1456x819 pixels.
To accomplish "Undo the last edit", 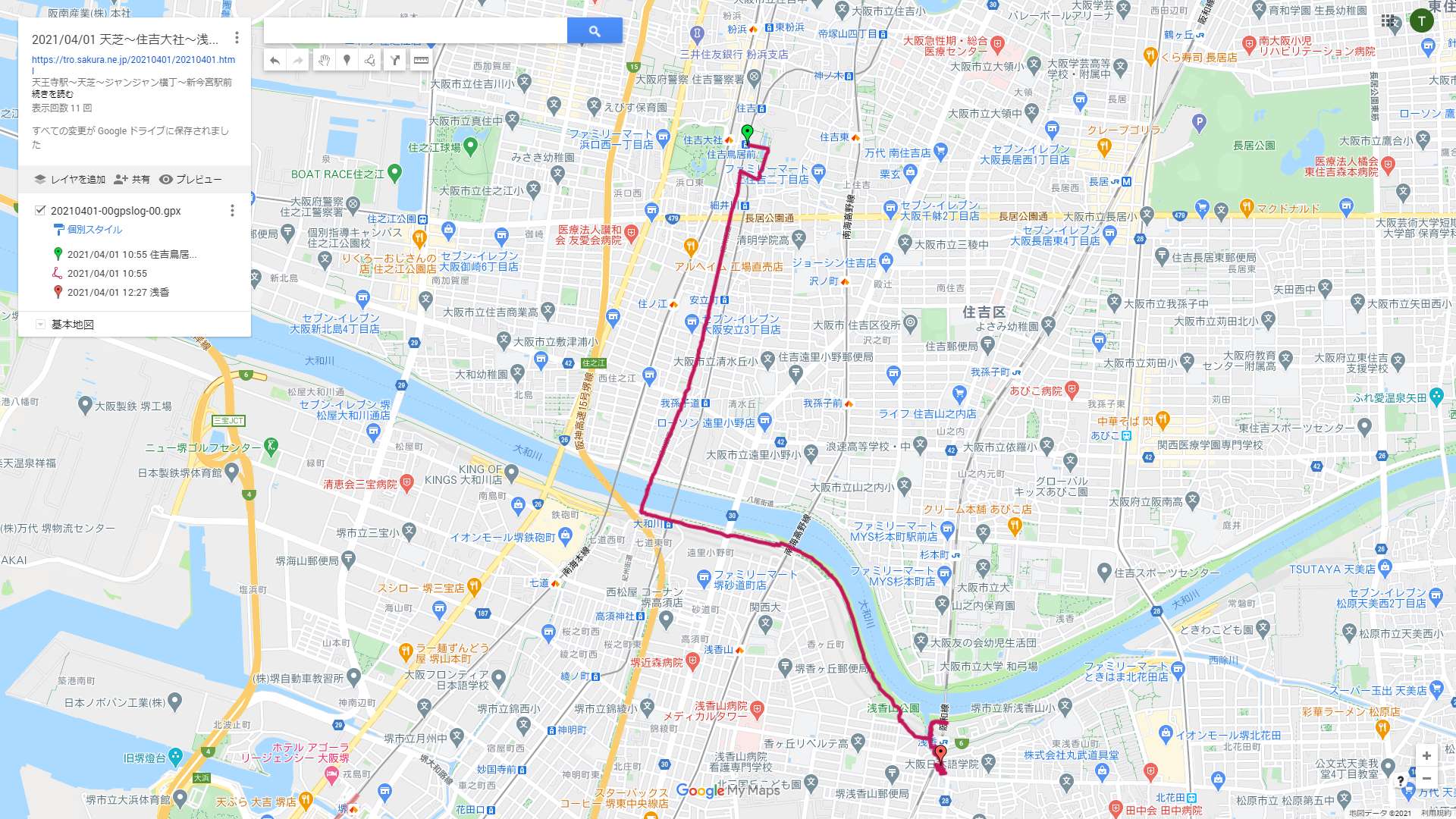I will click(x=275, y=61).
